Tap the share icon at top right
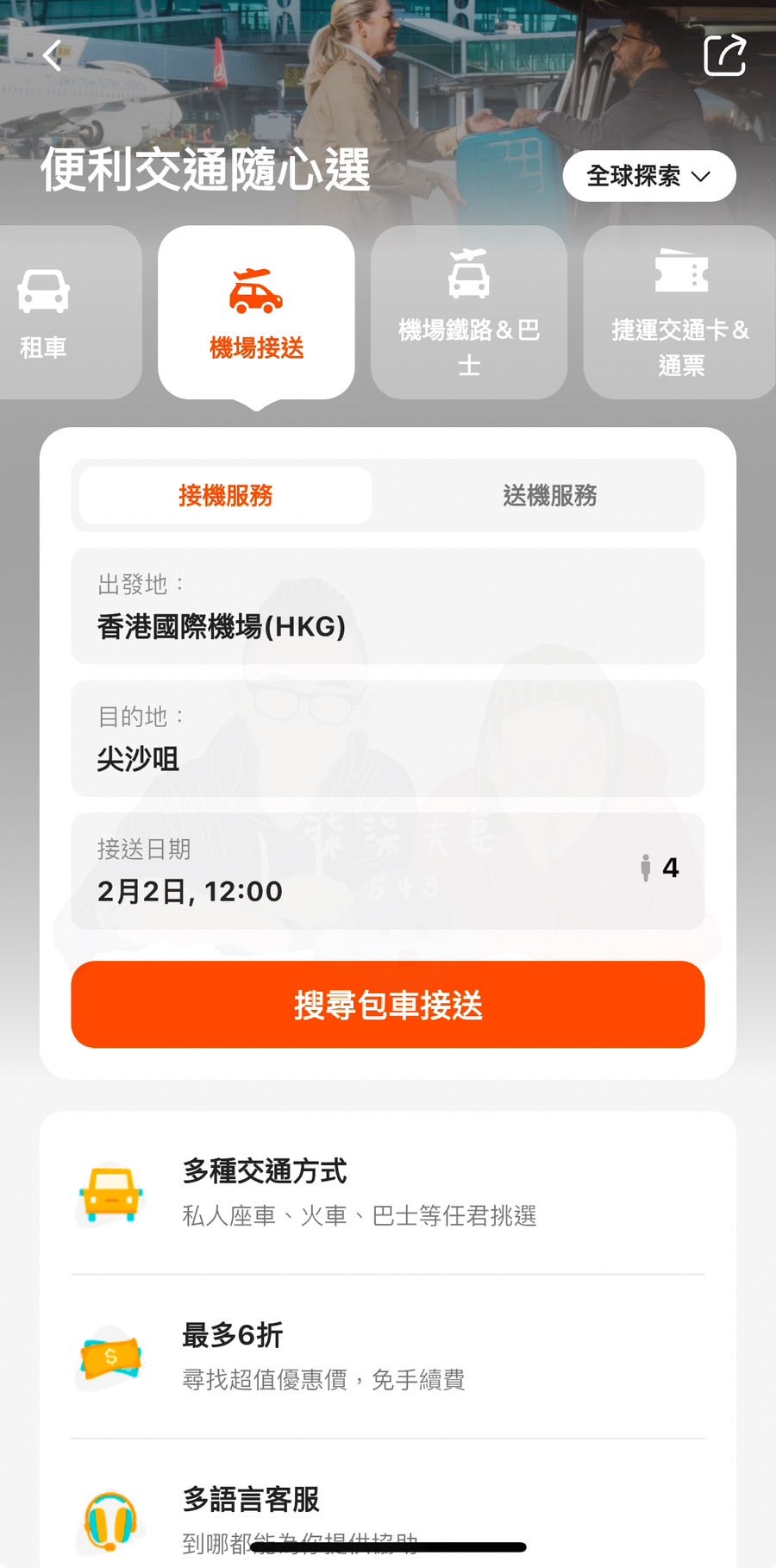Viewport: 776px width, 1568px height. tap(725, 55)
